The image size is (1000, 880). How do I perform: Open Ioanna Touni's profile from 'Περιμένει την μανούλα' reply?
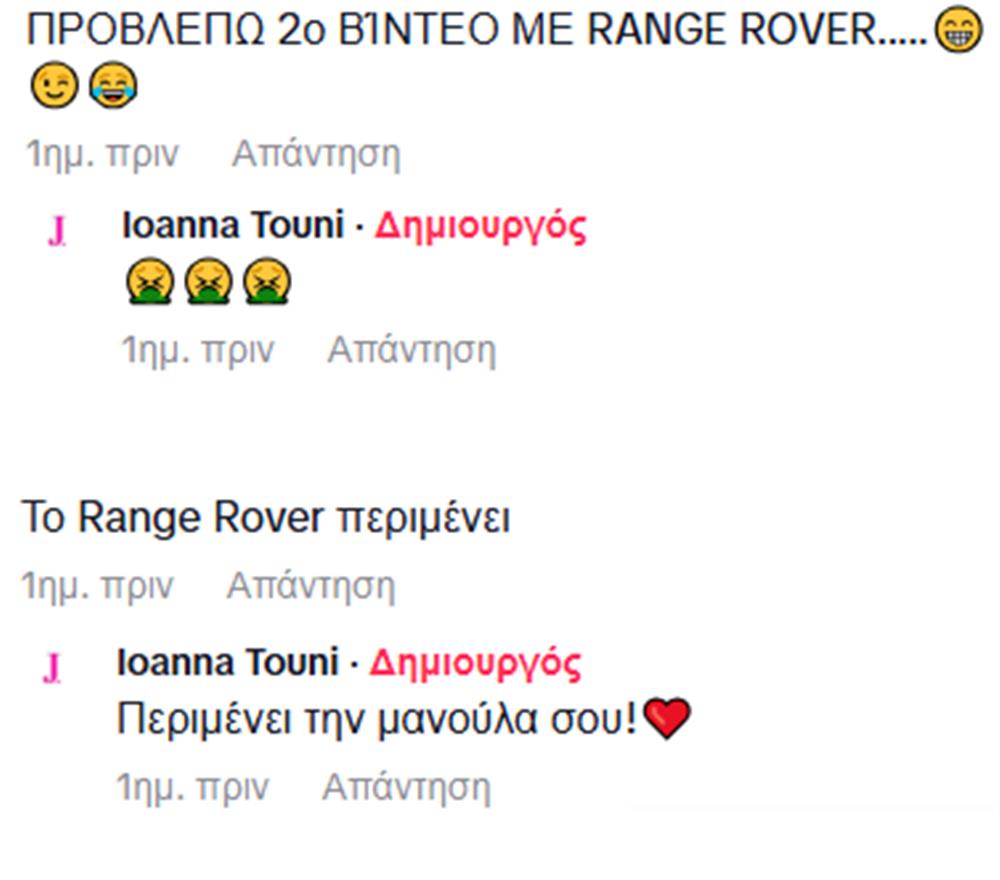click(x=228, y=664)
